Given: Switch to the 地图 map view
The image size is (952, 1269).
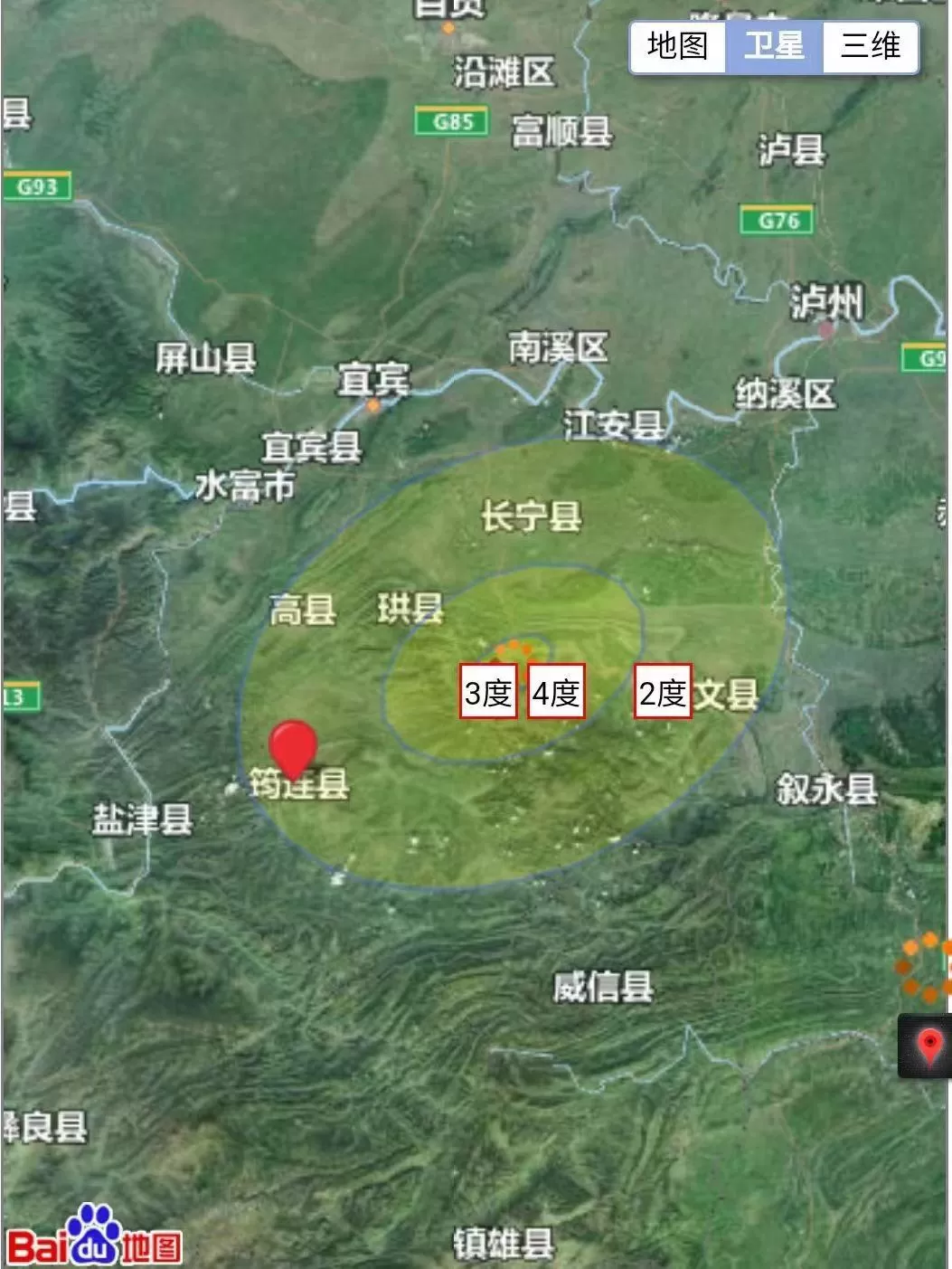Looking at the screenshot, I should coord(678,46).
